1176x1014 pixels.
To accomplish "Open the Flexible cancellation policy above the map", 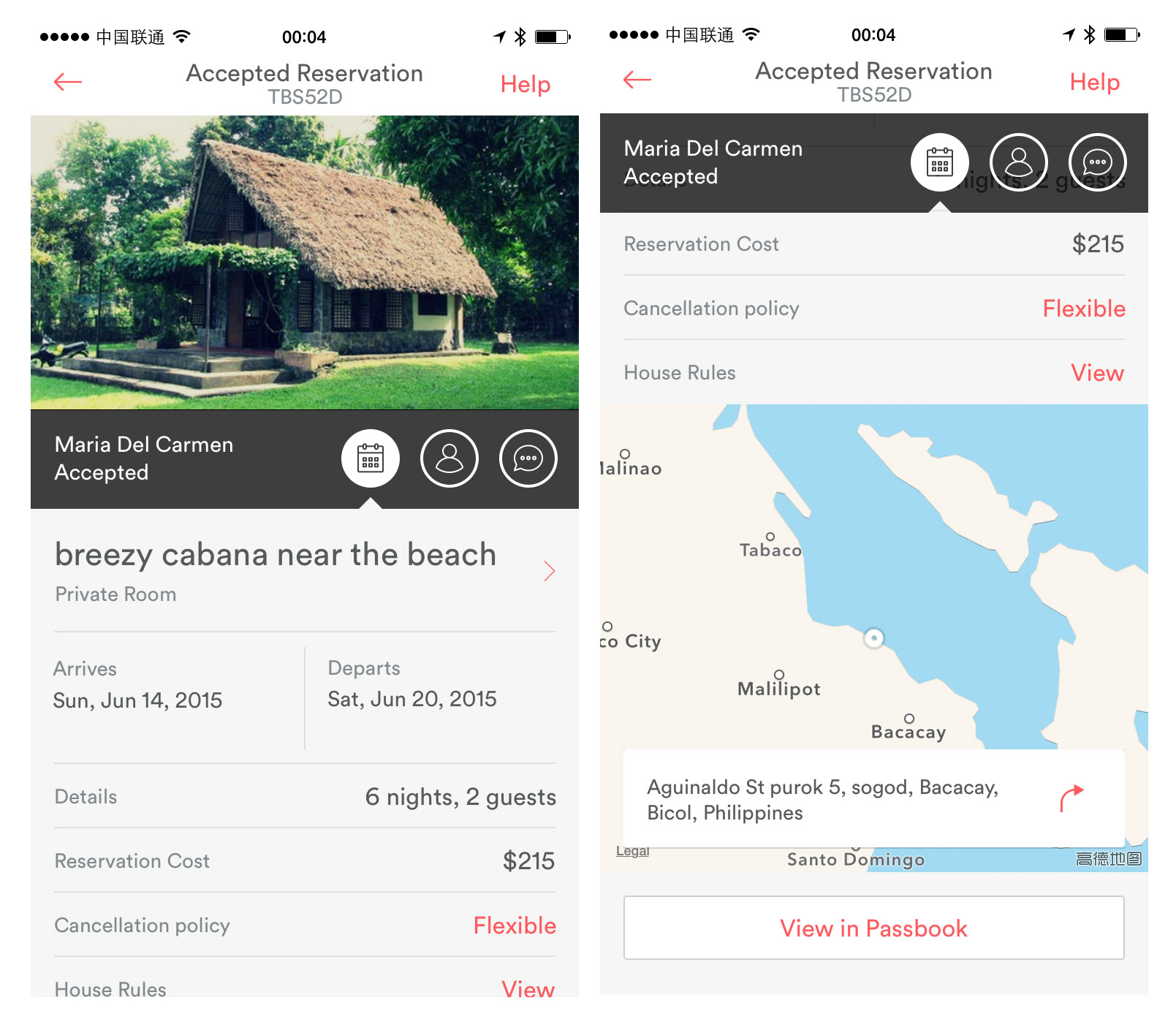I will coord(1083,309).
